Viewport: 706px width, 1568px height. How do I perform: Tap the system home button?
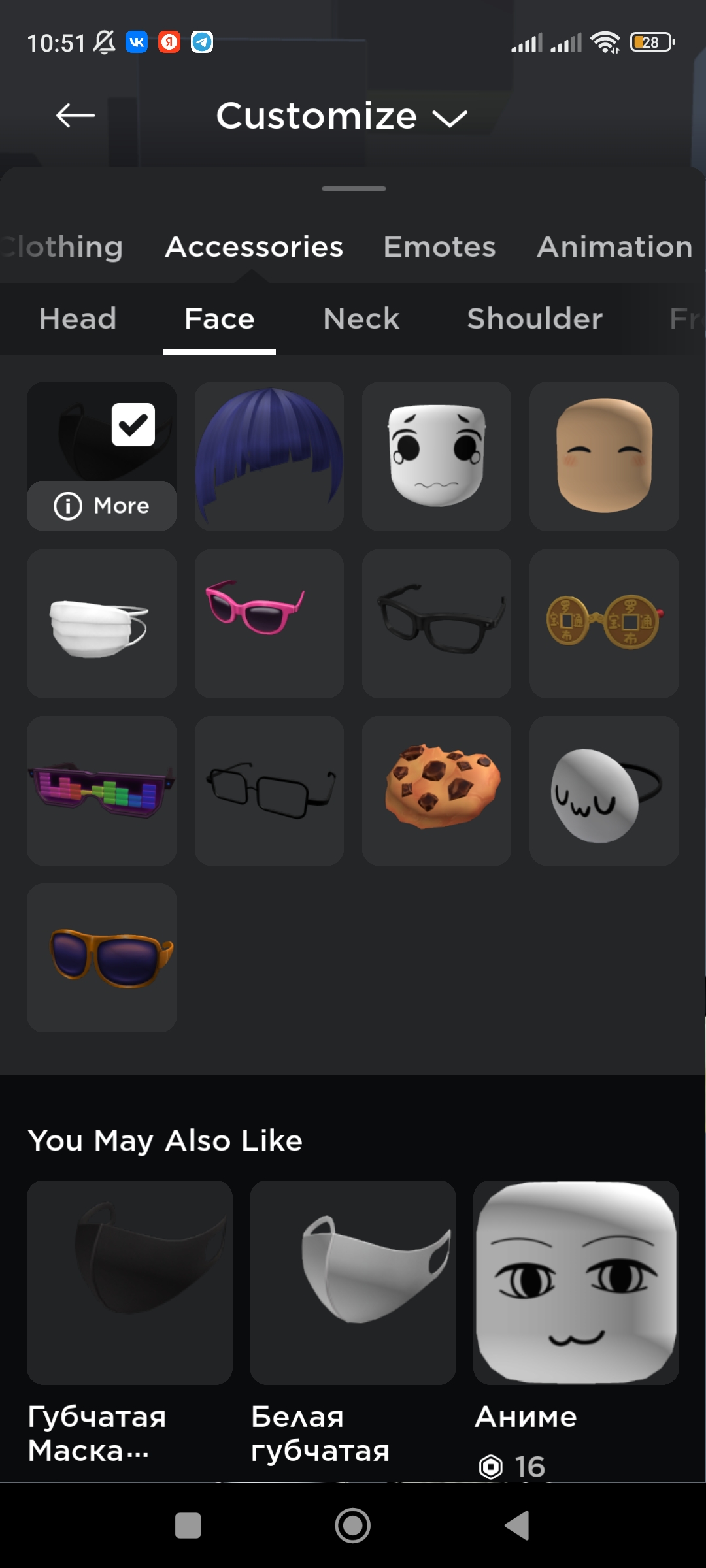pyautogui.click(x=353, y=1526)
